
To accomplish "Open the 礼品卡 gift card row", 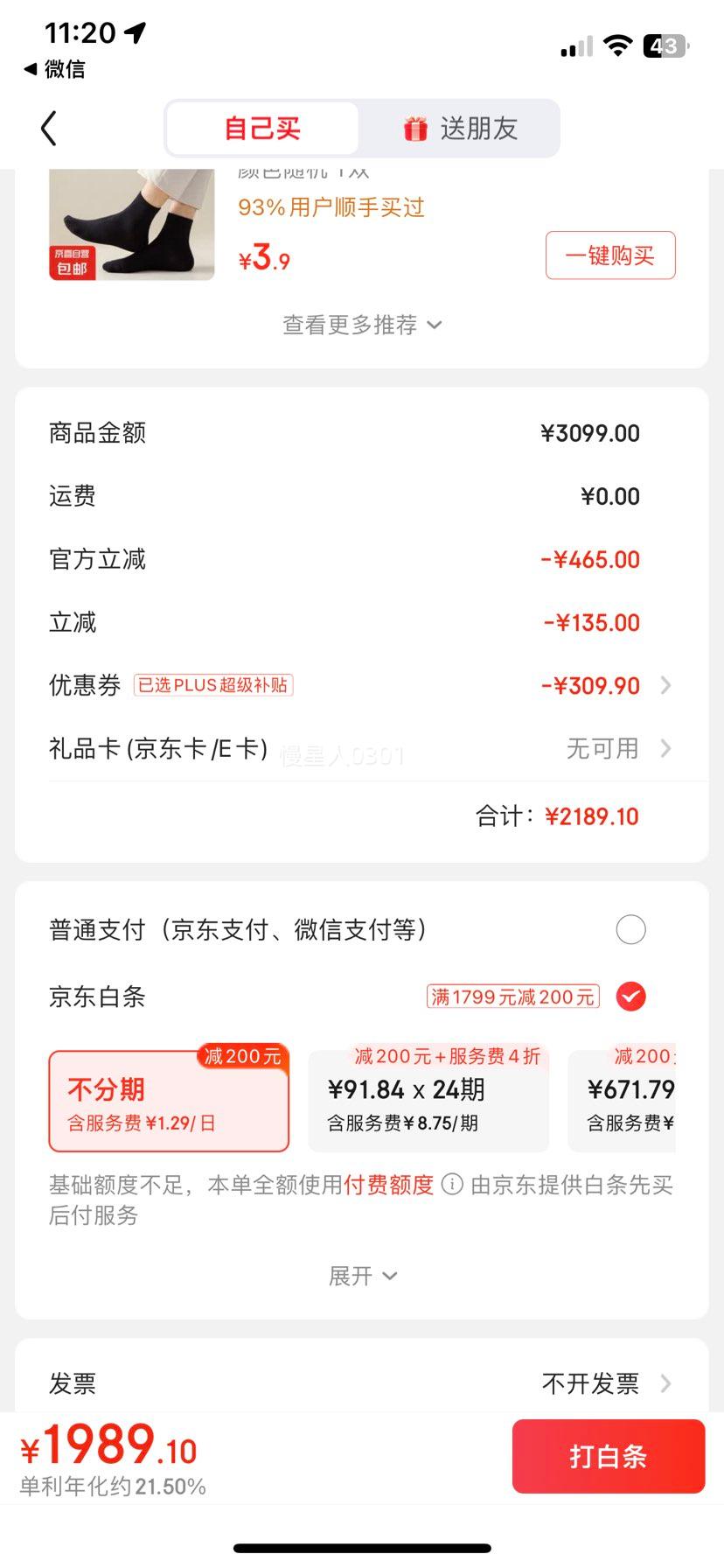I will click(361, 749).
